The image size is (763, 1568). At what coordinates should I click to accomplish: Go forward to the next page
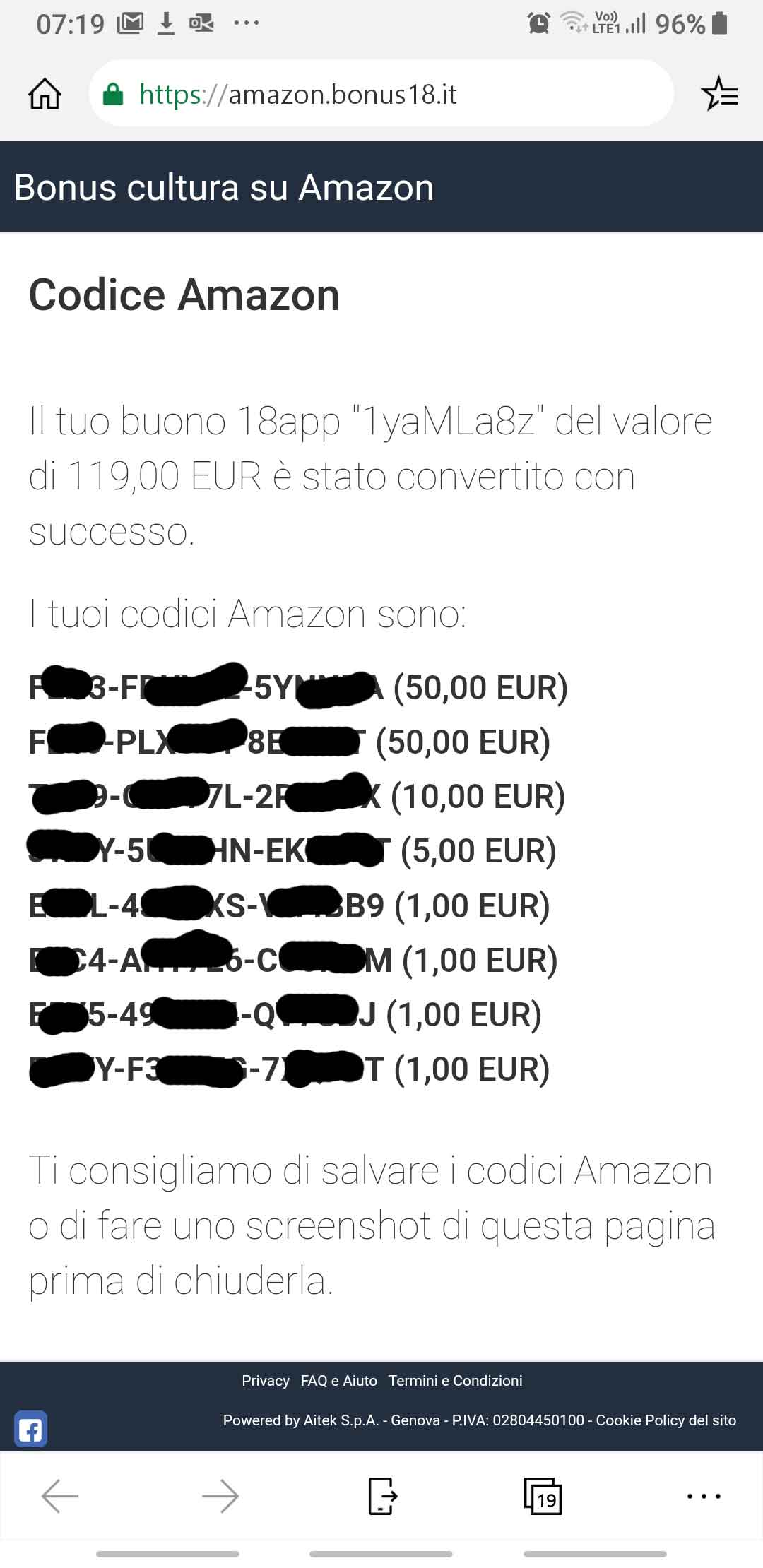point(220,1496)
